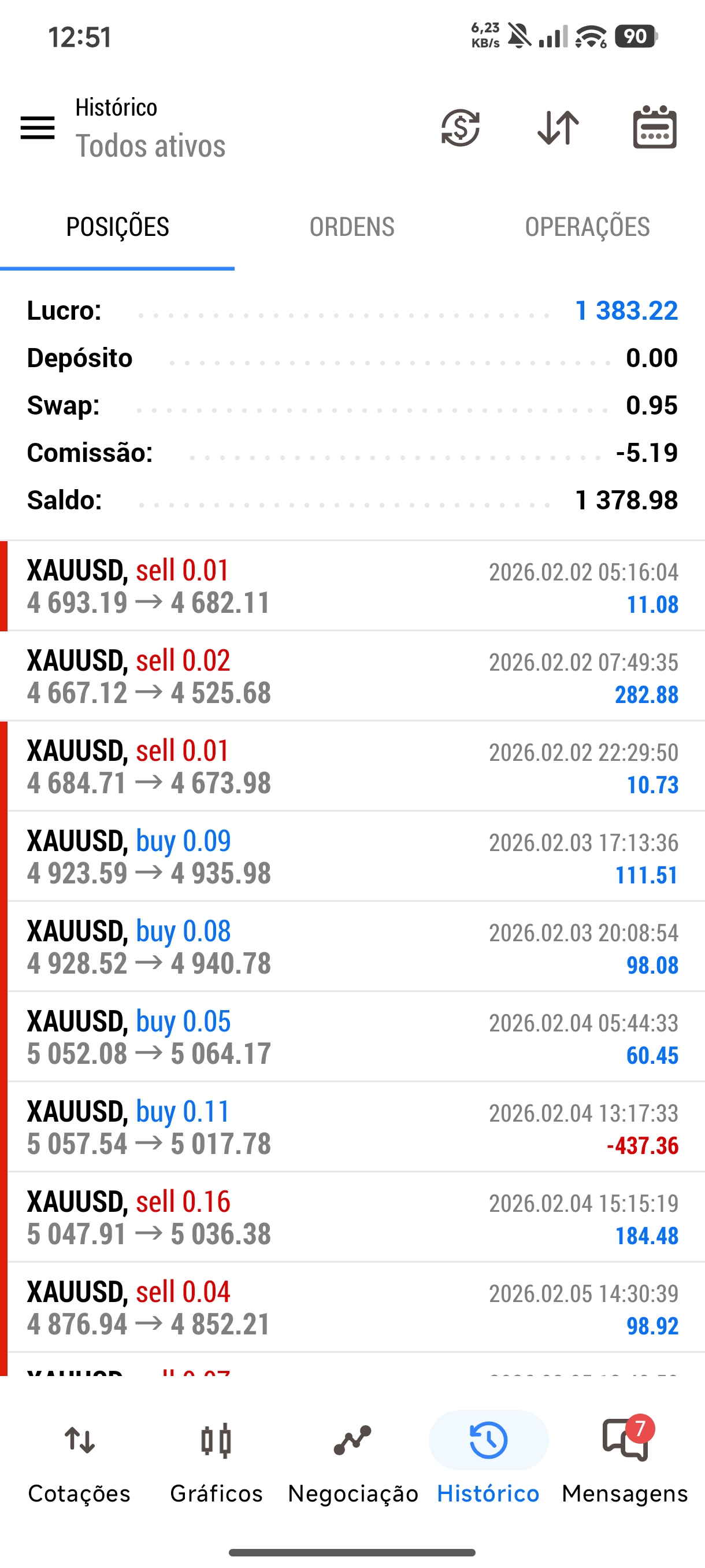Open the currency symbol filter icon
The image size is (705, 1568).
(x=461, y=128)
